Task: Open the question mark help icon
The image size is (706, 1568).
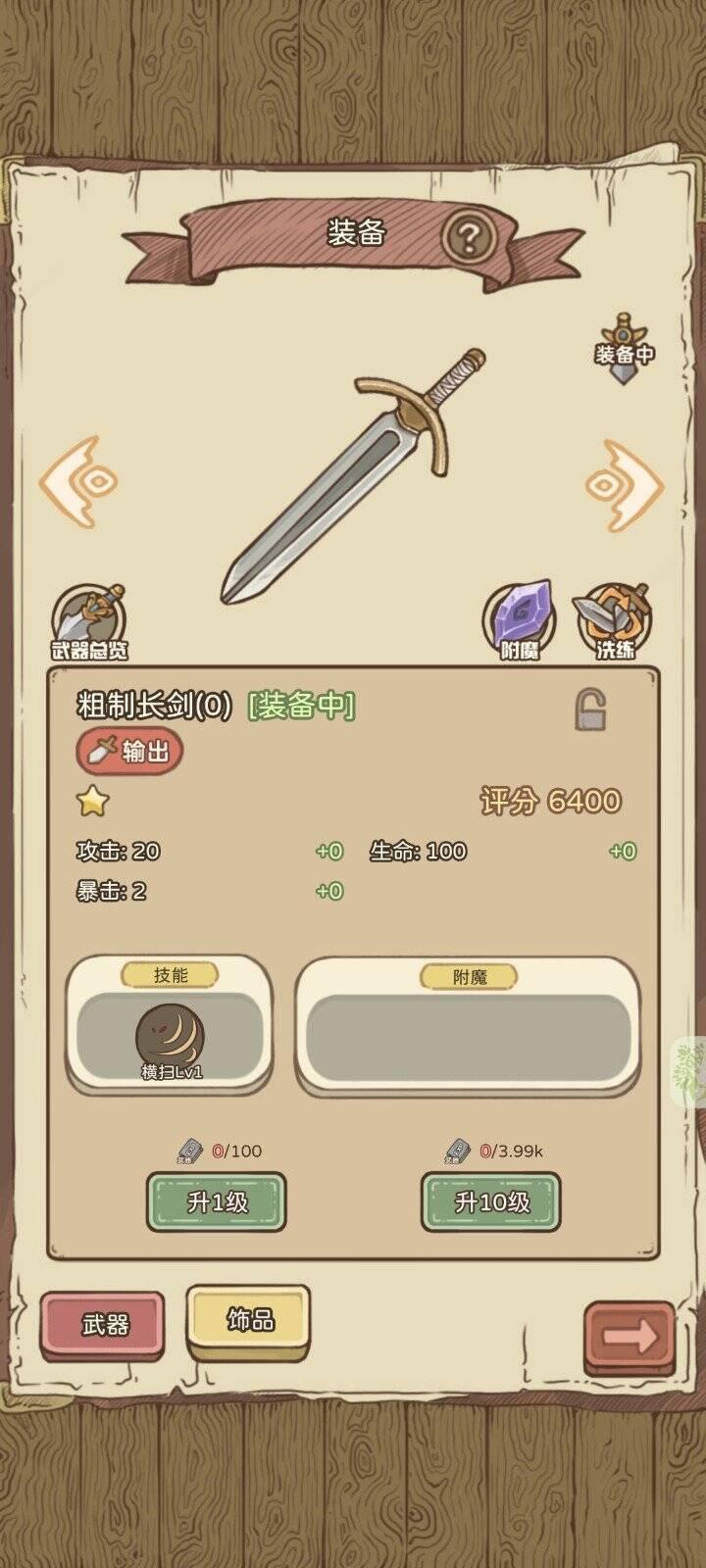Action: pos(469,237)
